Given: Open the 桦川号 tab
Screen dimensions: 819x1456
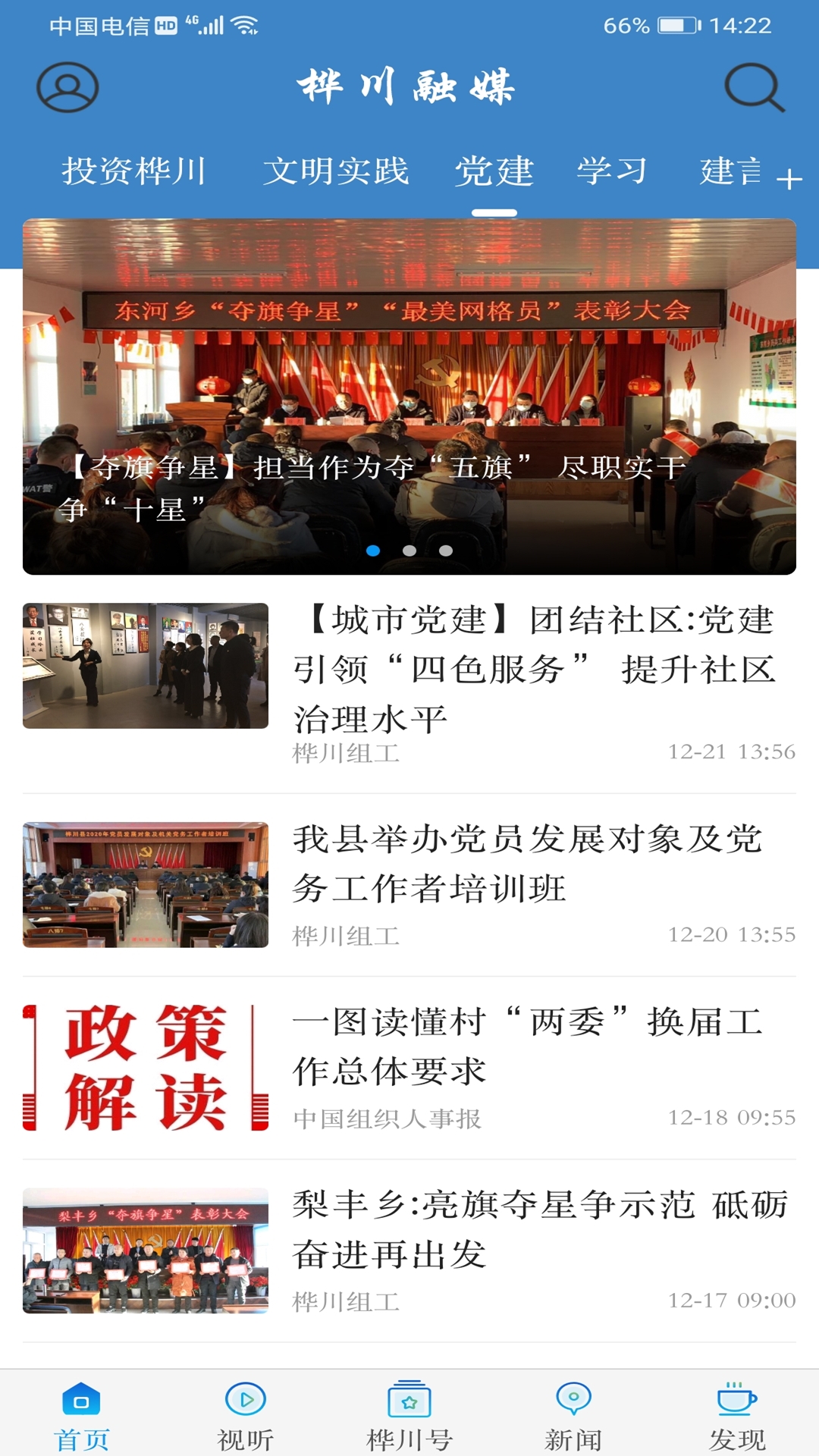Looking at the screenshot, I should pyautogui.click(x=409, y=1417).
